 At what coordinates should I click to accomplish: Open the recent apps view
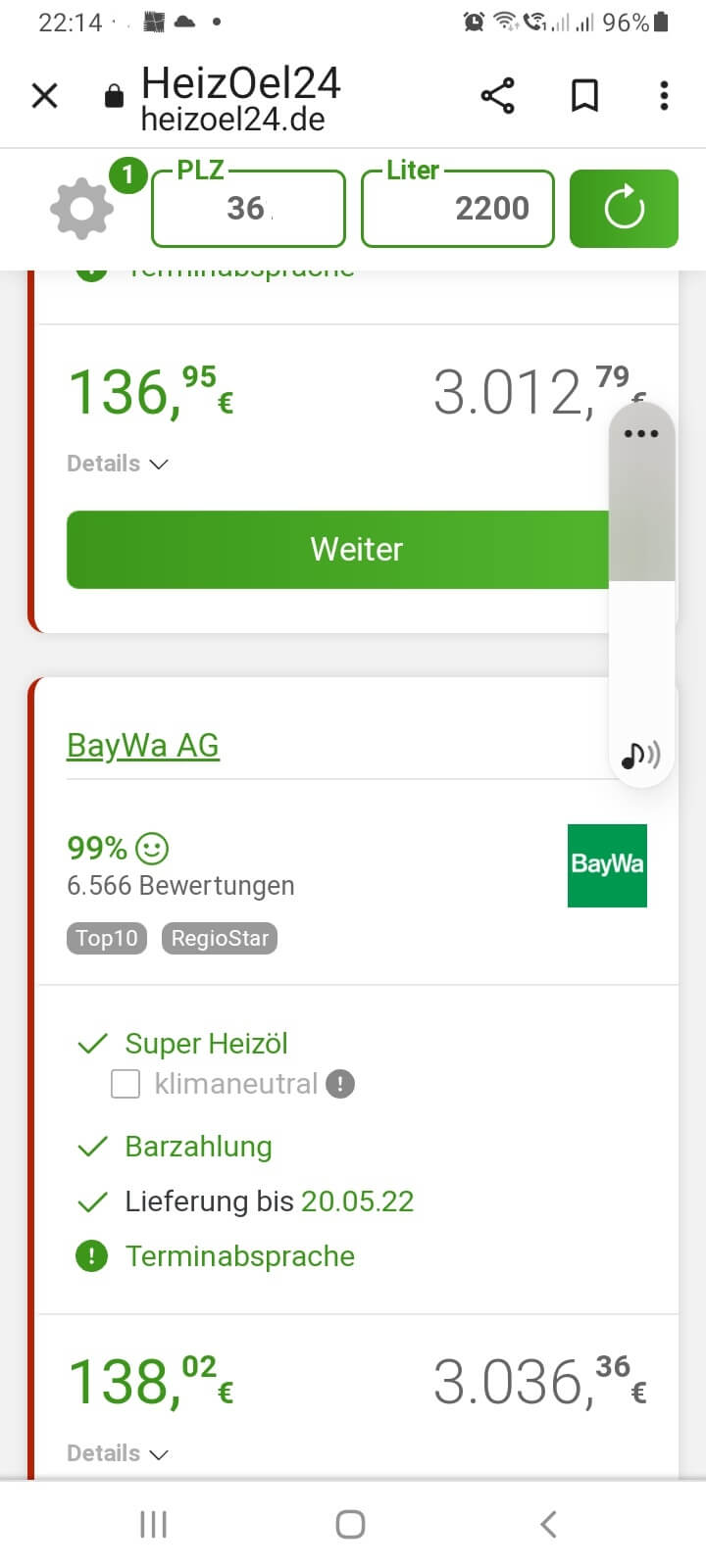[154, 1524]
